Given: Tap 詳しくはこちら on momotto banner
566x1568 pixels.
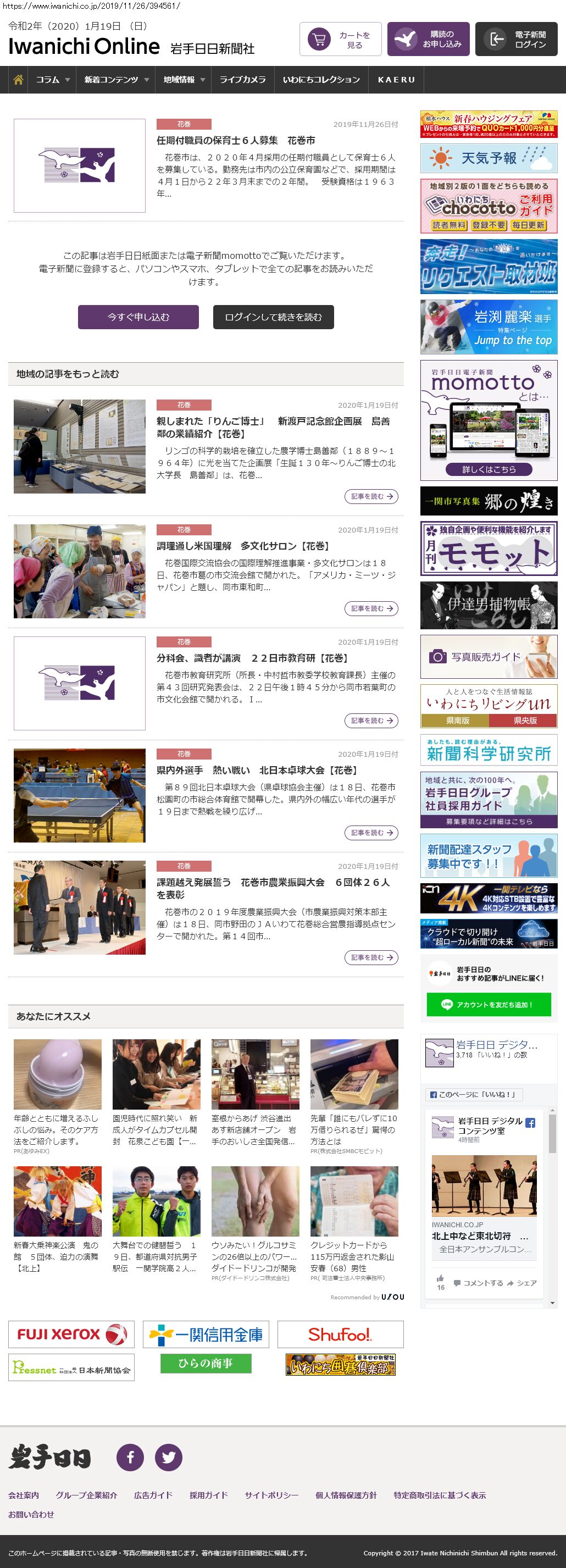Looking at the screenshot, I should 489,469.
